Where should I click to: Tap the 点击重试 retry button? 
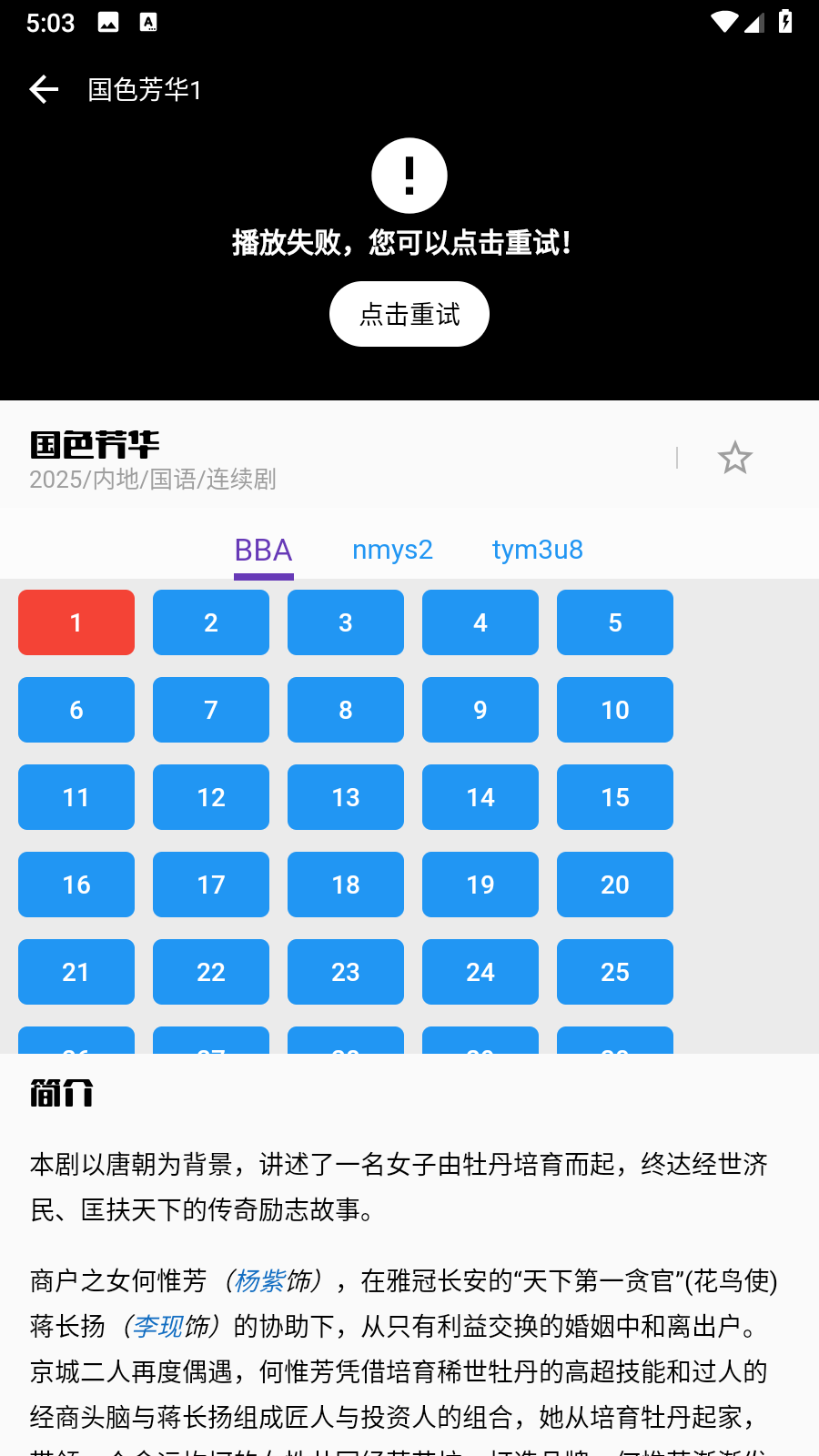pyautogui.click(x=409, y=314)
